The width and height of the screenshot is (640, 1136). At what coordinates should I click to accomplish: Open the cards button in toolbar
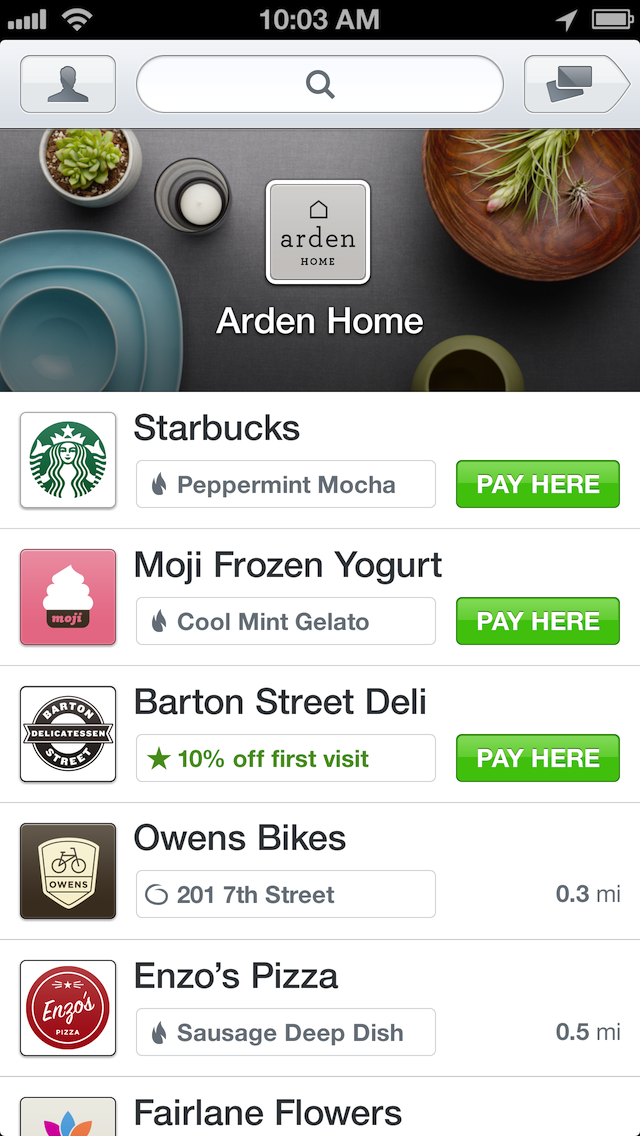tap(574, 84)
